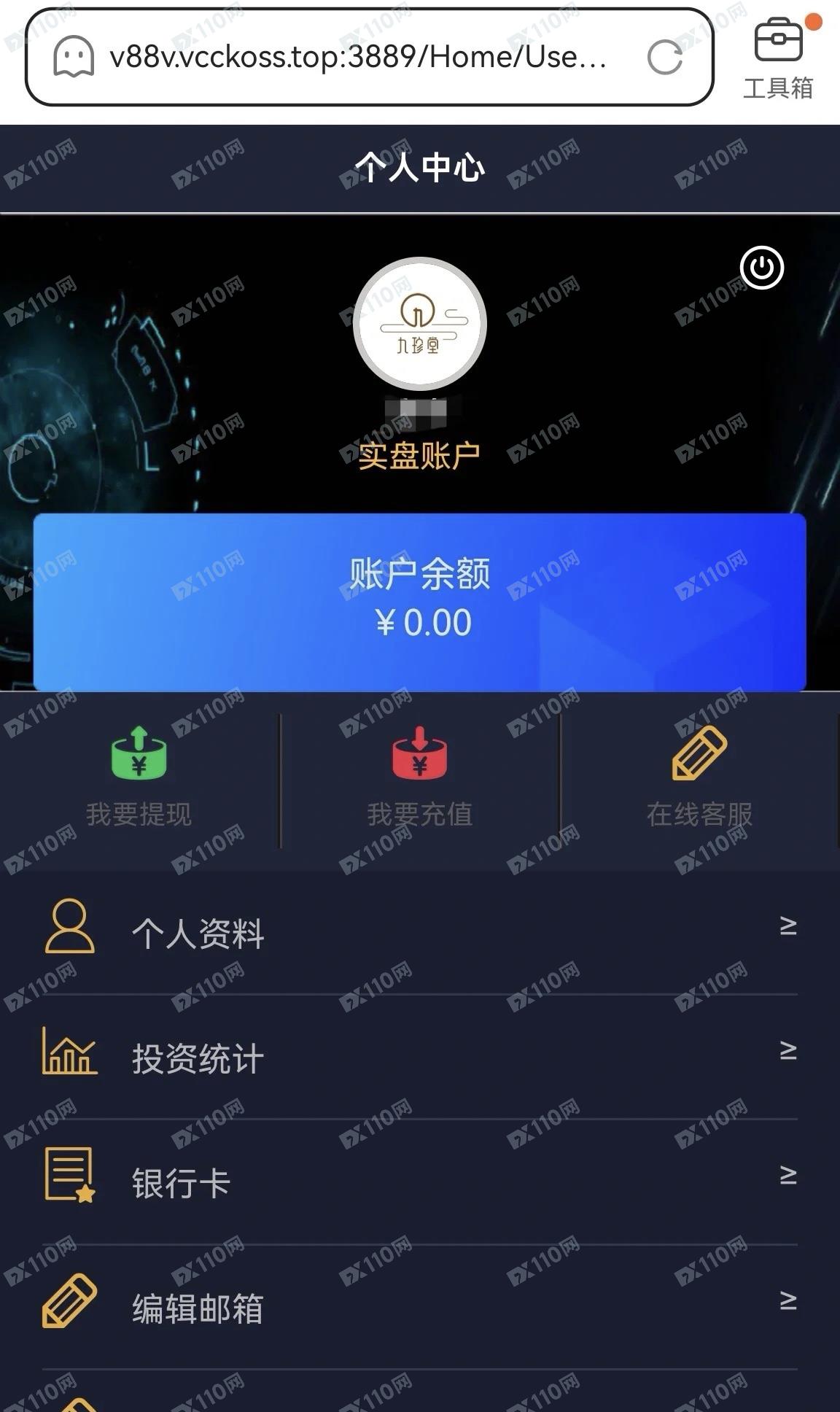
Task: Open 个人资料 profile details
Action: pos(419,933)
